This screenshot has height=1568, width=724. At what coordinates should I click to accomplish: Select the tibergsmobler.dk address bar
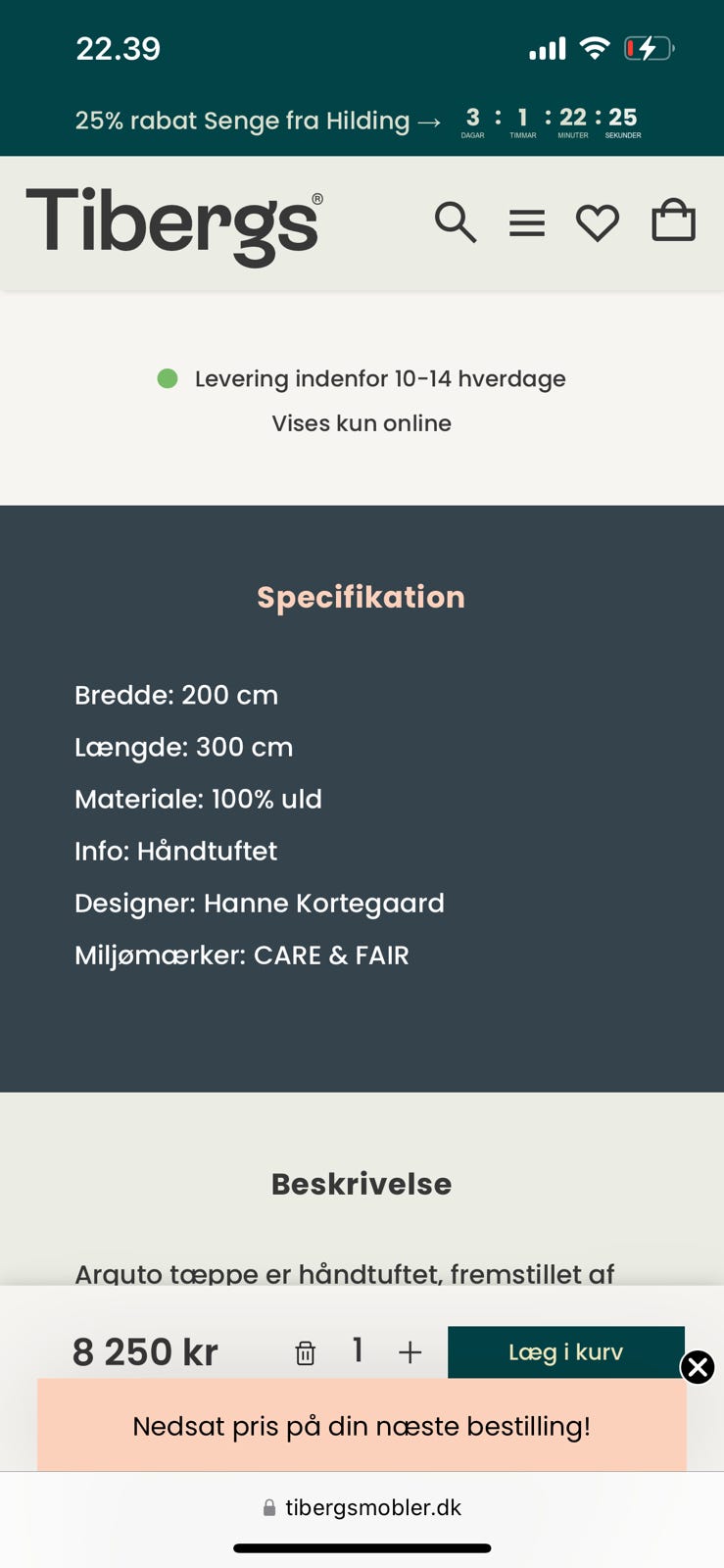click(375, 1507)
